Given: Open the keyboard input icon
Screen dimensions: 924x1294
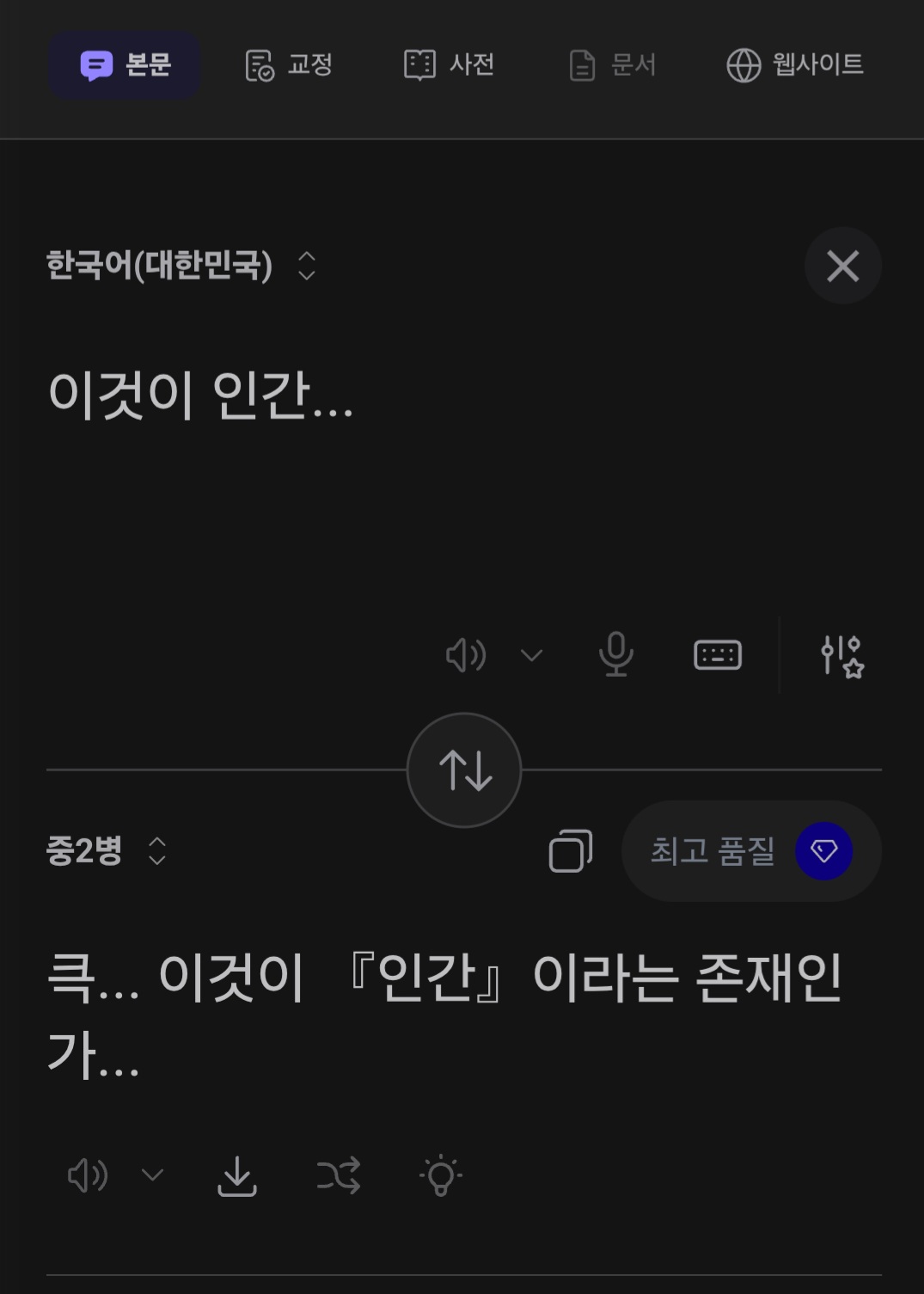Looking at the screenshot, I should pyautogui.click(x=717, y=655).
